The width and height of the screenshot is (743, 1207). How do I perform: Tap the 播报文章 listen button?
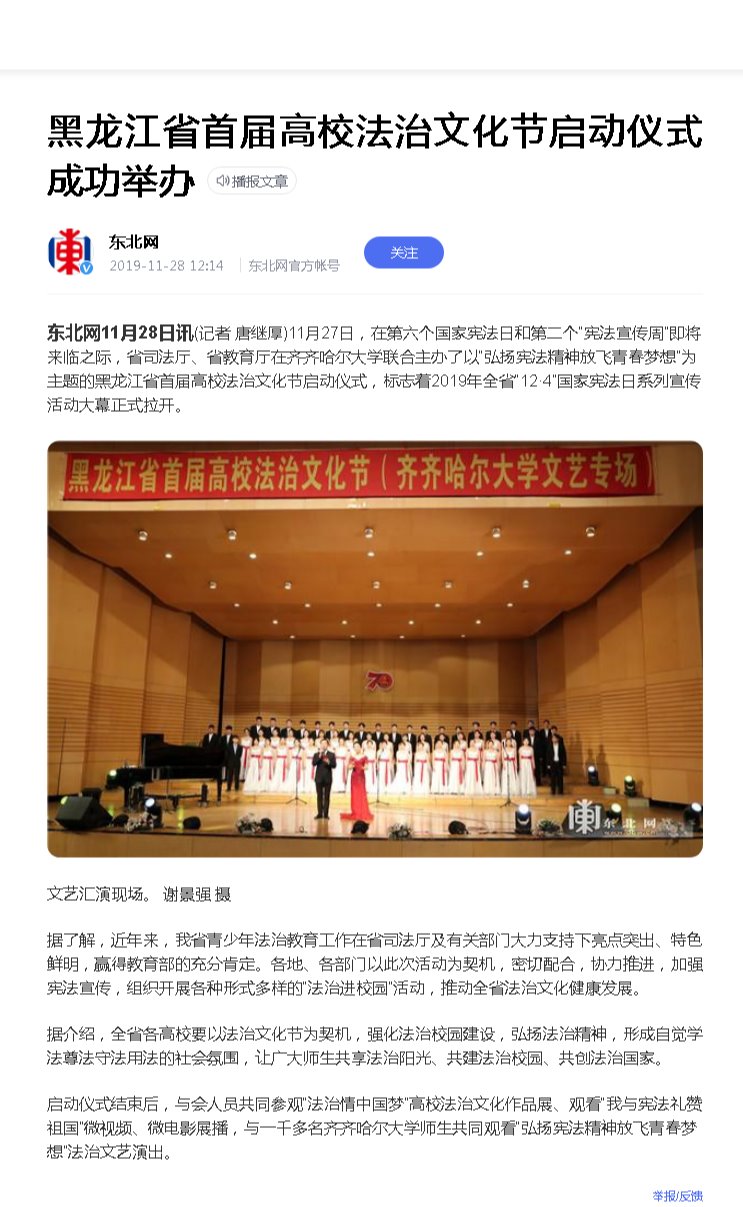click(252, 181)
